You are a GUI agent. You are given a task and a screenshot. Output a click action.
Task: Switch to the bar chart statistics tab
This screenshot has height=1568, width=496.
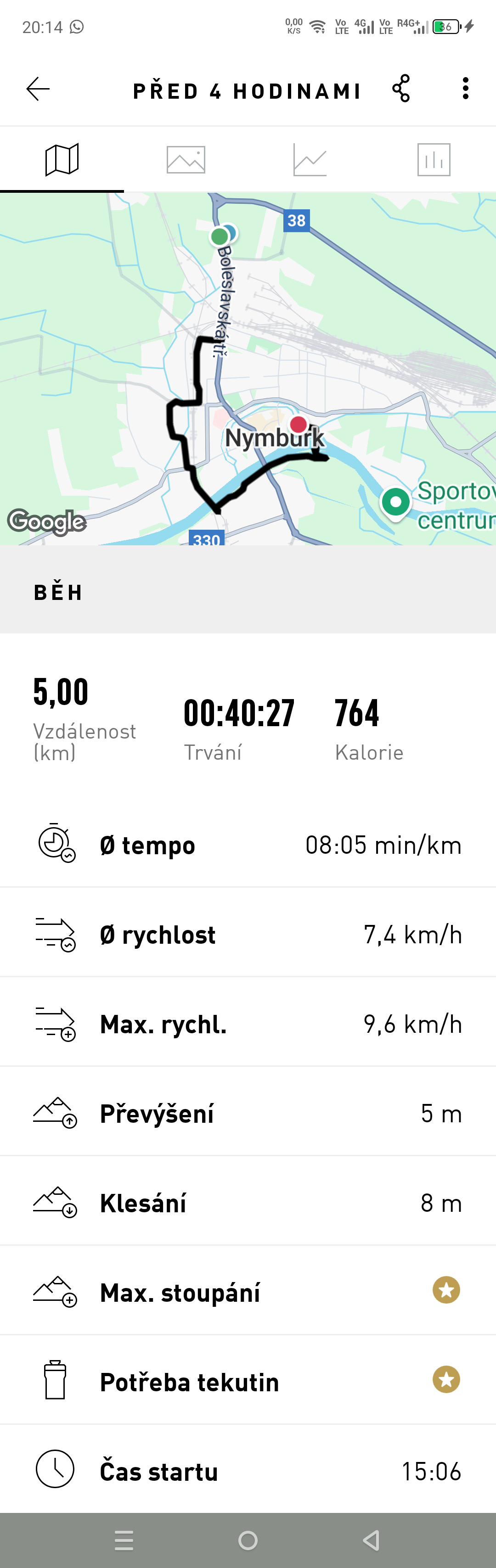[x=434, y=160]
